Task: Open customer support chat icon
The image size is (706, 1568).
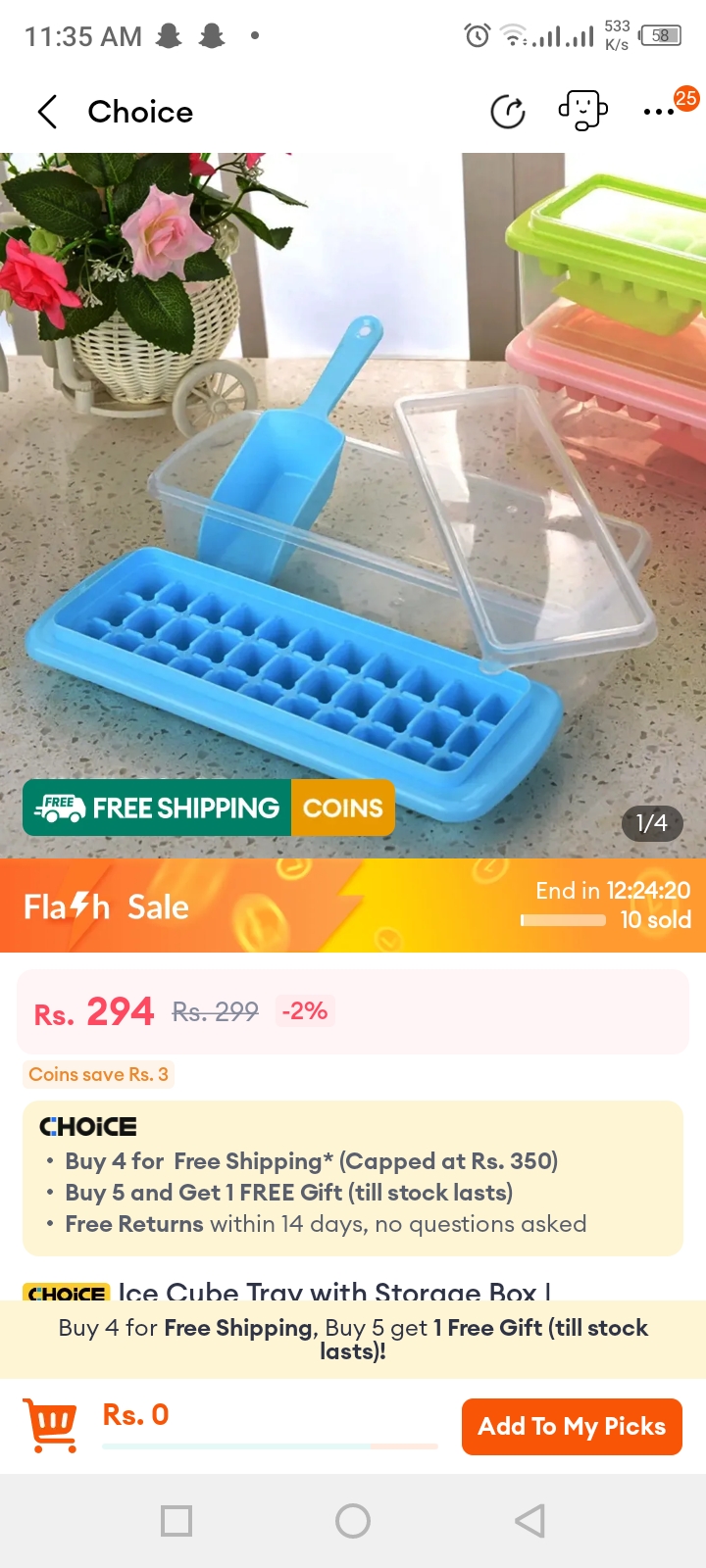Action: click(x=582, y=111)
